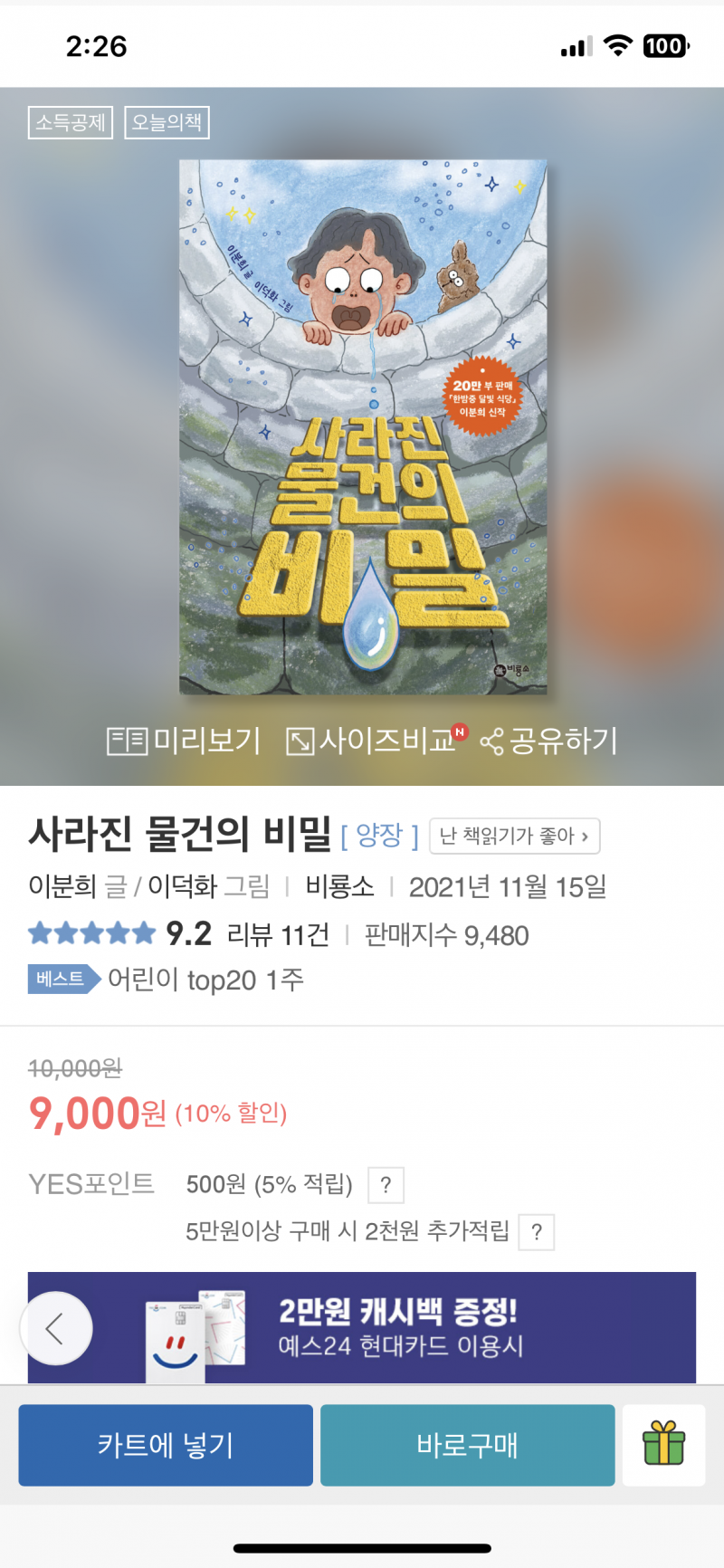Add book with 카트에 넣기
This screenshot has width=724, height=1568.
click(166, 1445)
